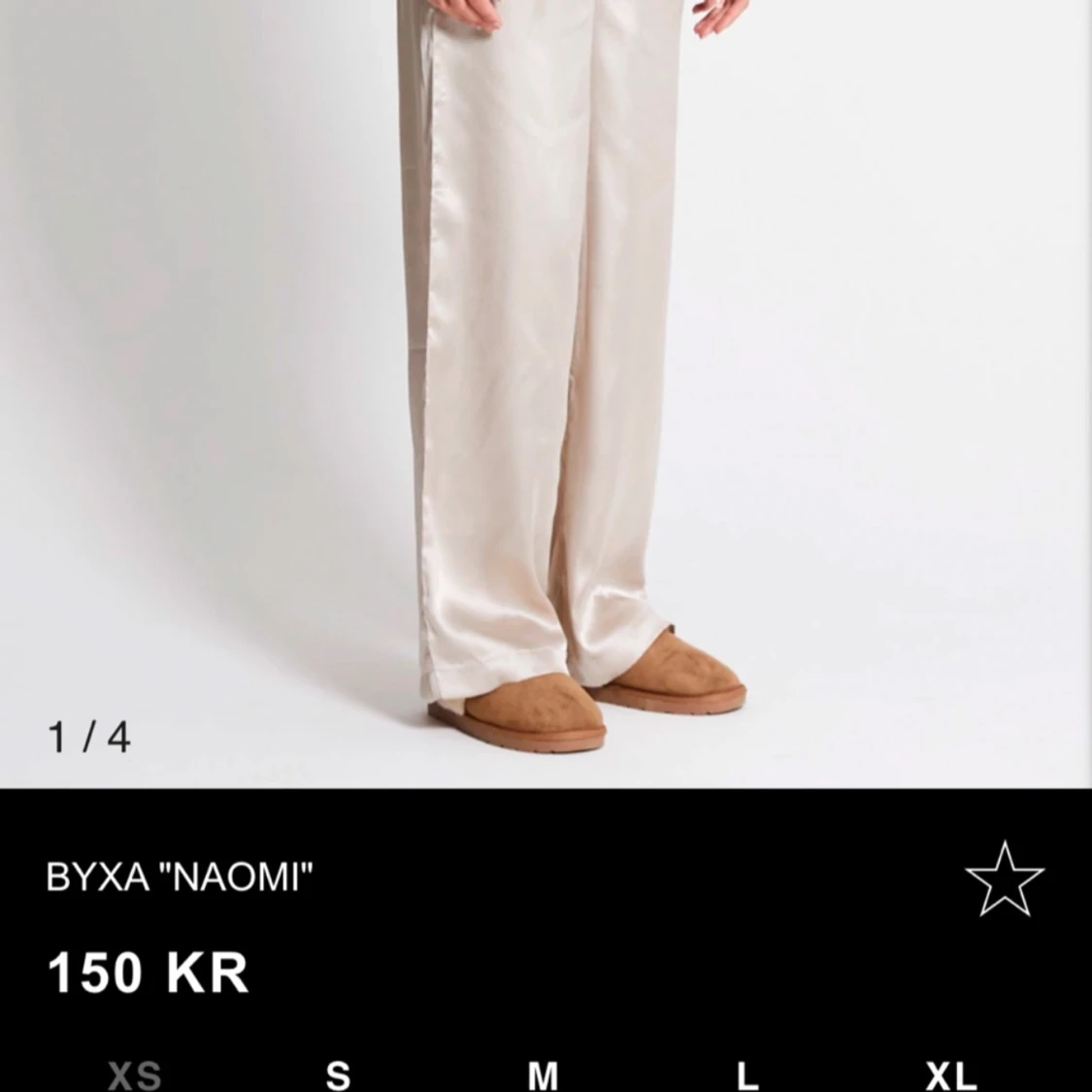The width and height of the screenshot is (1092, 1092).
Task: Choose size M
Action: [543, 1075]
